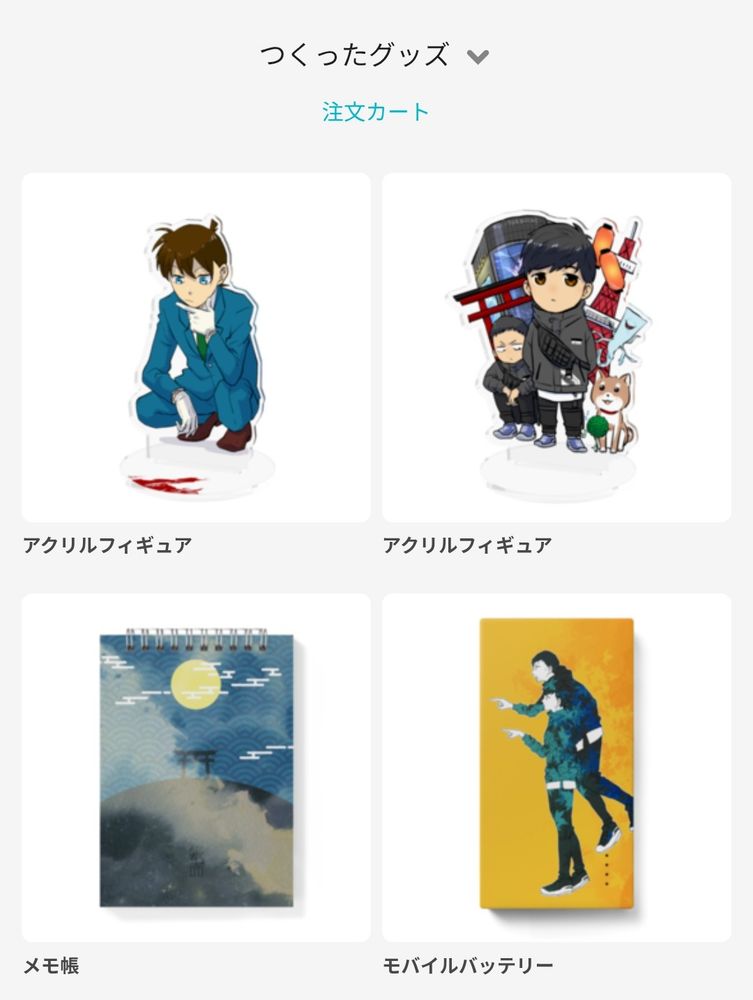
Task: Open the モバイルバッテリー item
Action: (x=557, y=768)
